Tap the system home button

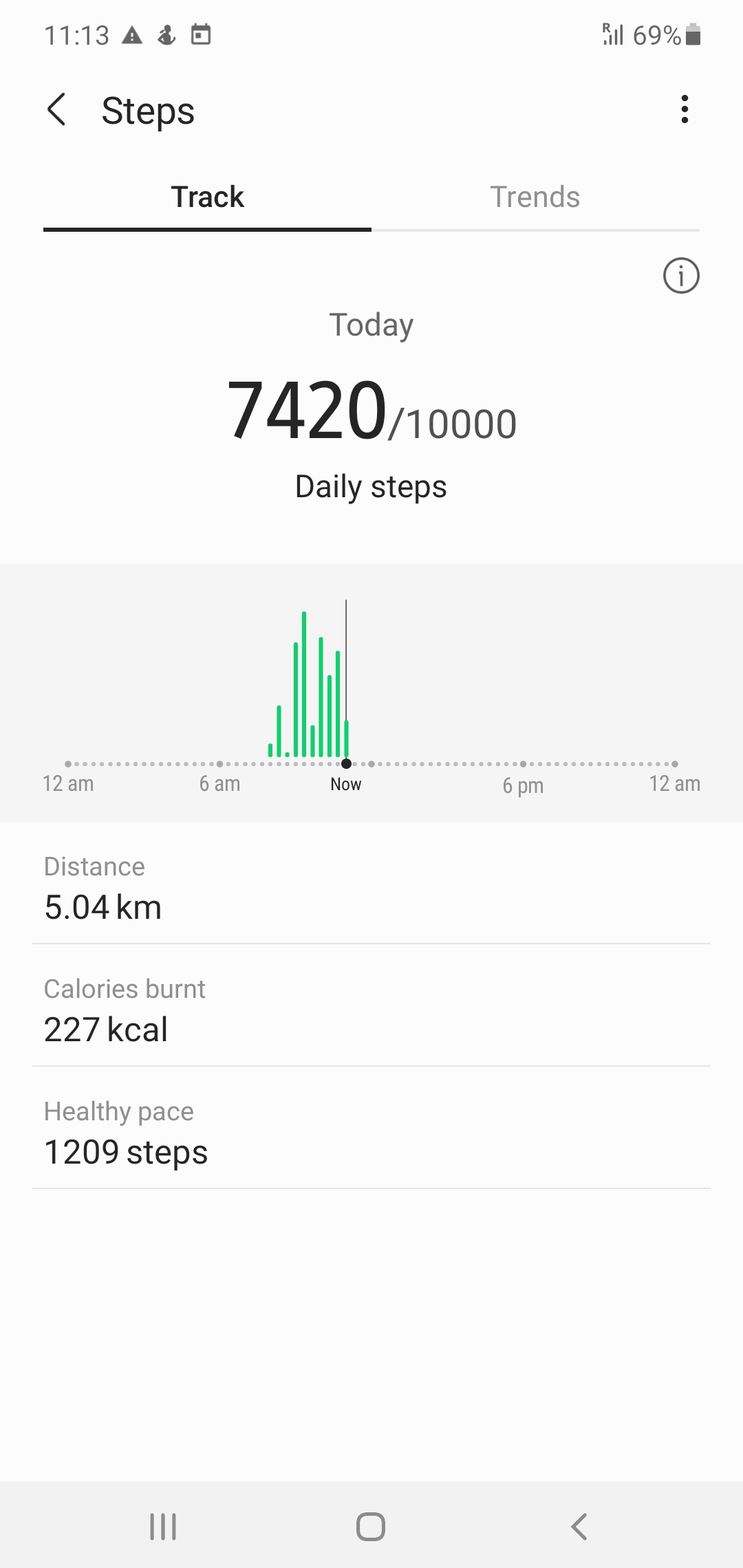click(371, 1527)
